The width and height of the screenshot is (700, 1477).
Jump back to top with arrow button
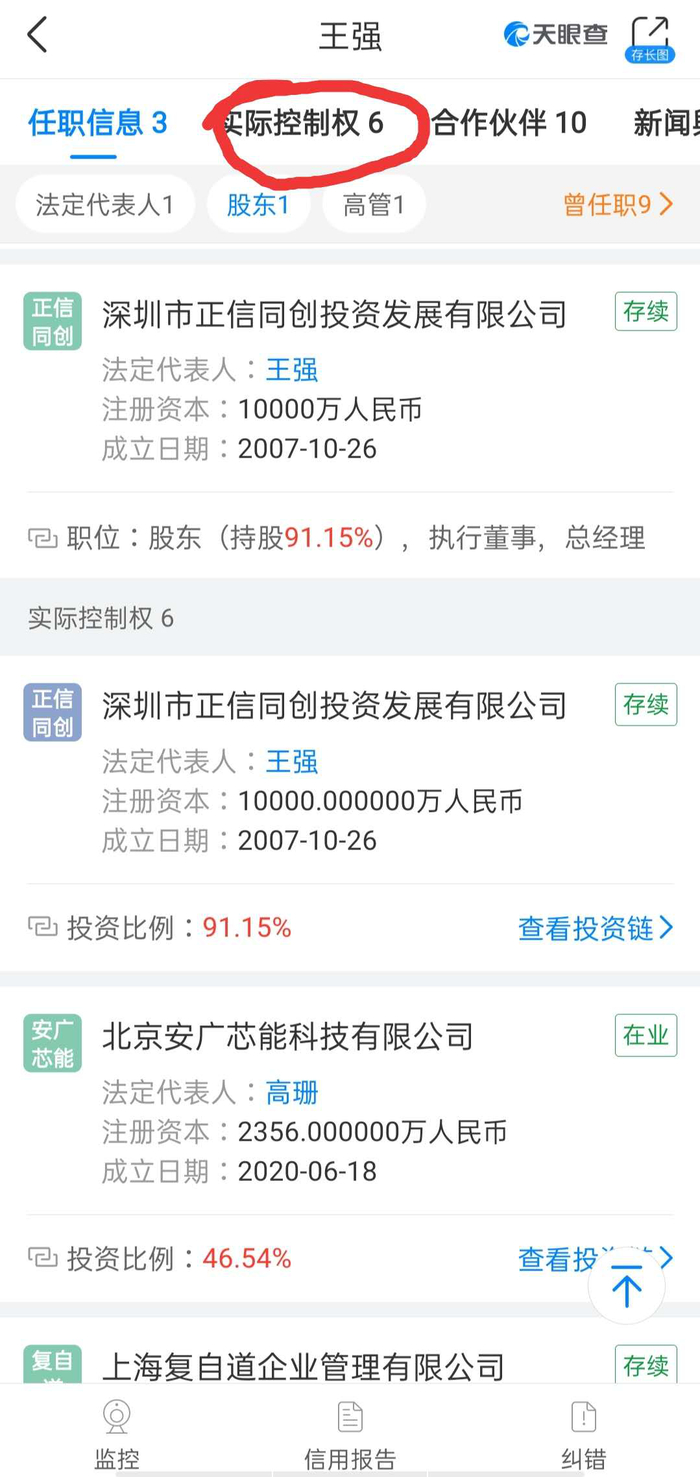pos(627,1285)
